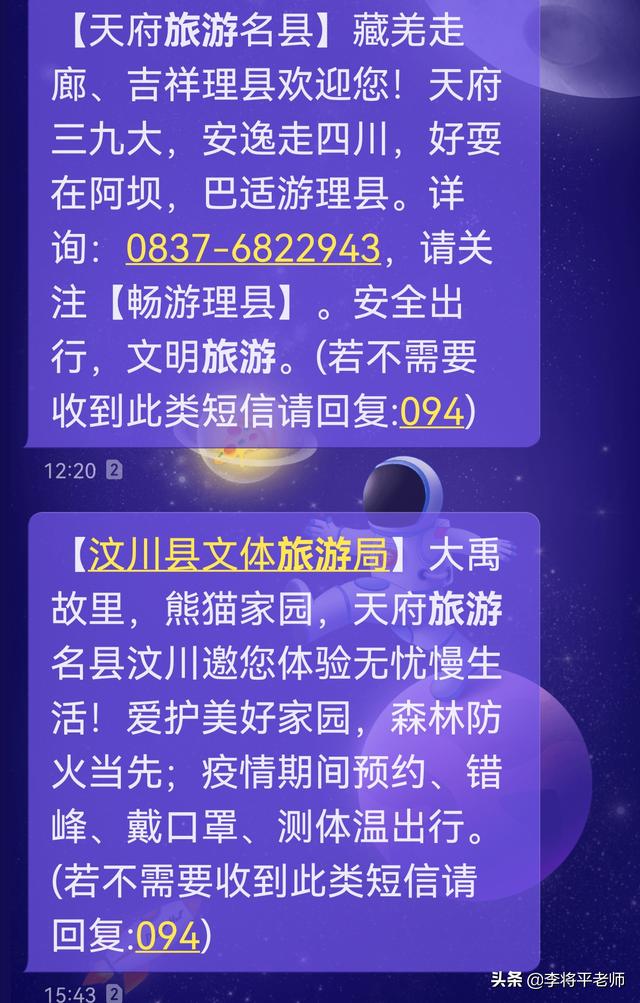
Task: Tap 094 link in the 理县 message
Action: pyautogui.click(x=432, y=411)
